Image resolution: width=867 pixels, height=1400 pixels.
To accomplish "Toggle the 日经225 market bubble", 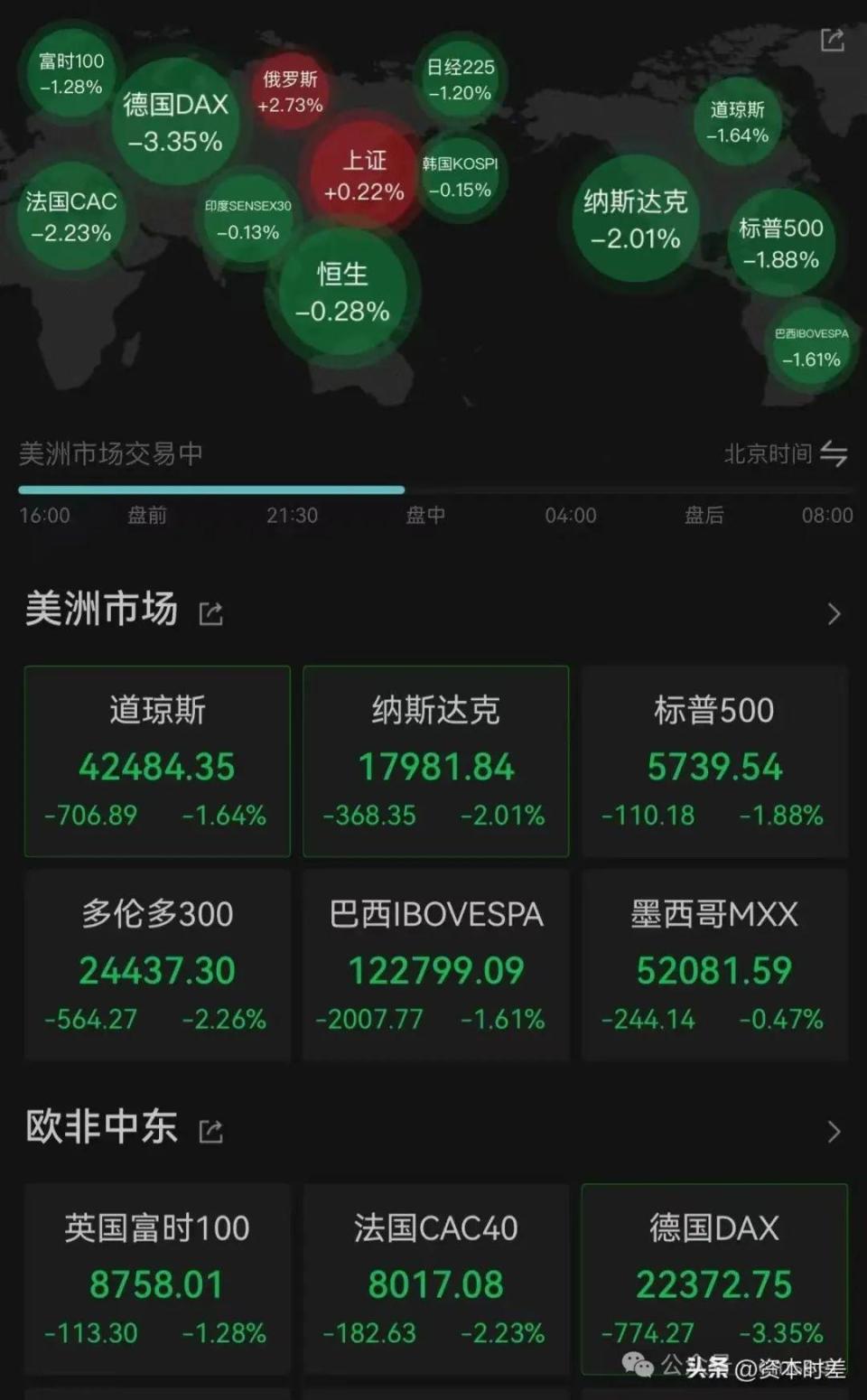I will click(x=460, y=79).
